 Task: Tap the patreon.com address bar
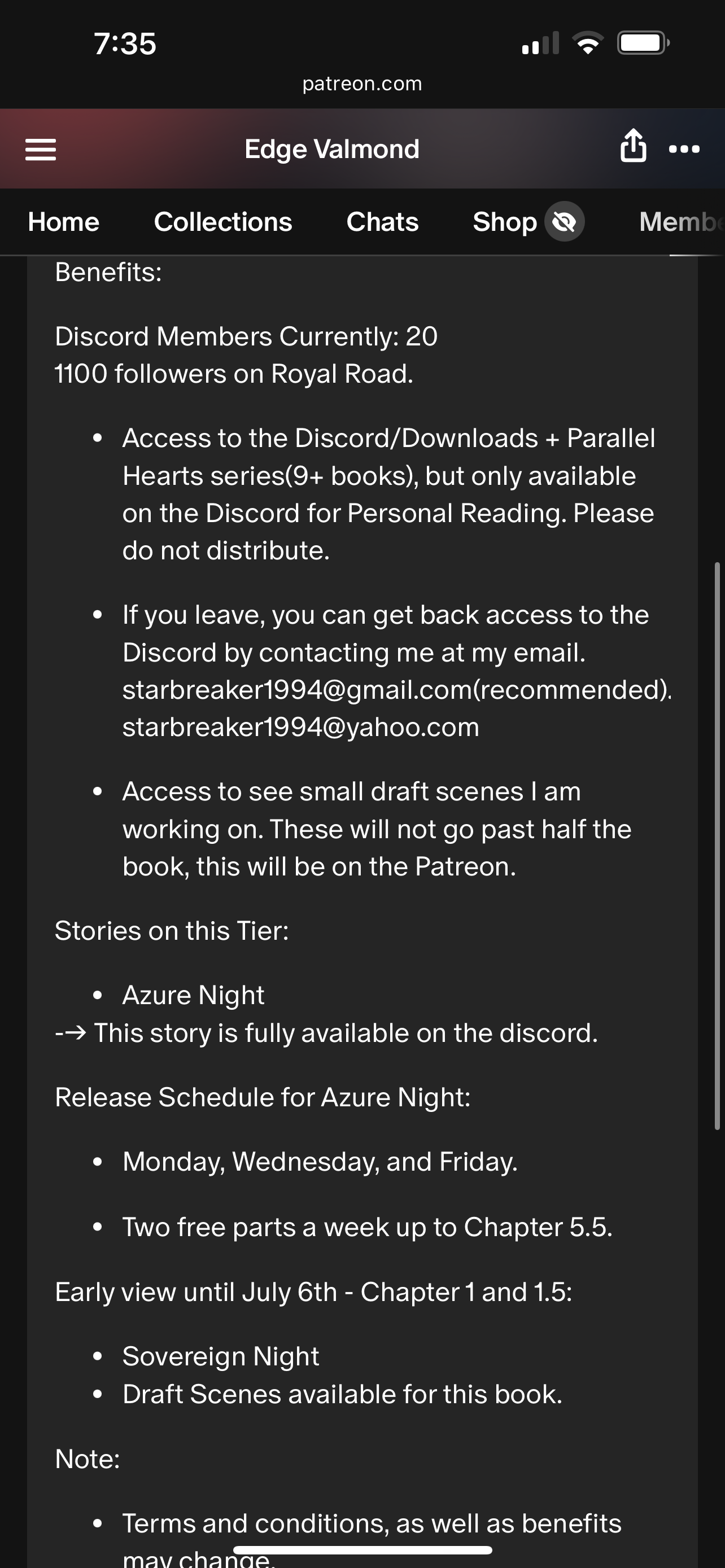[x=362, y=84]
